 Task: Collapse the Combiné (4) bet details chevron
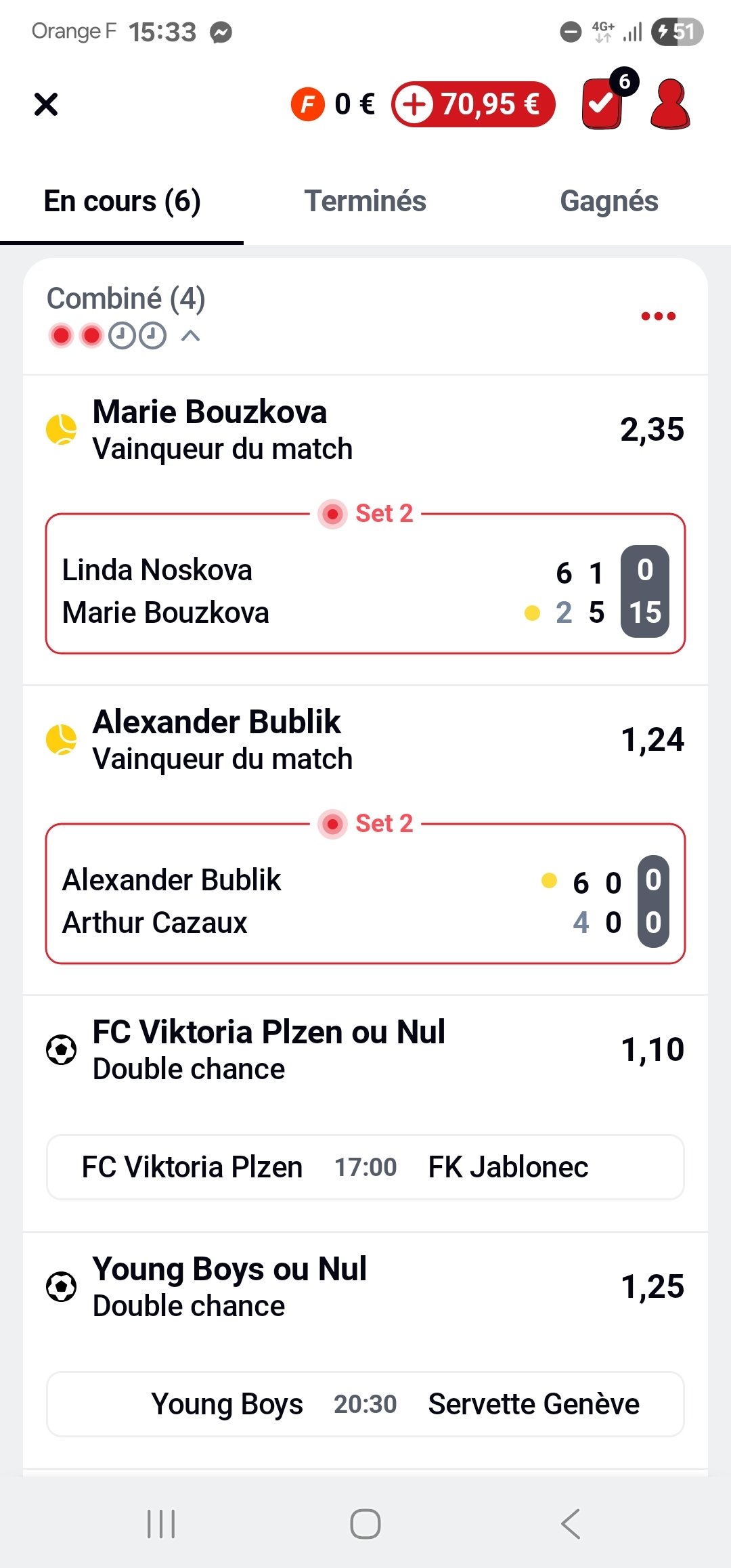pos(191,335)
